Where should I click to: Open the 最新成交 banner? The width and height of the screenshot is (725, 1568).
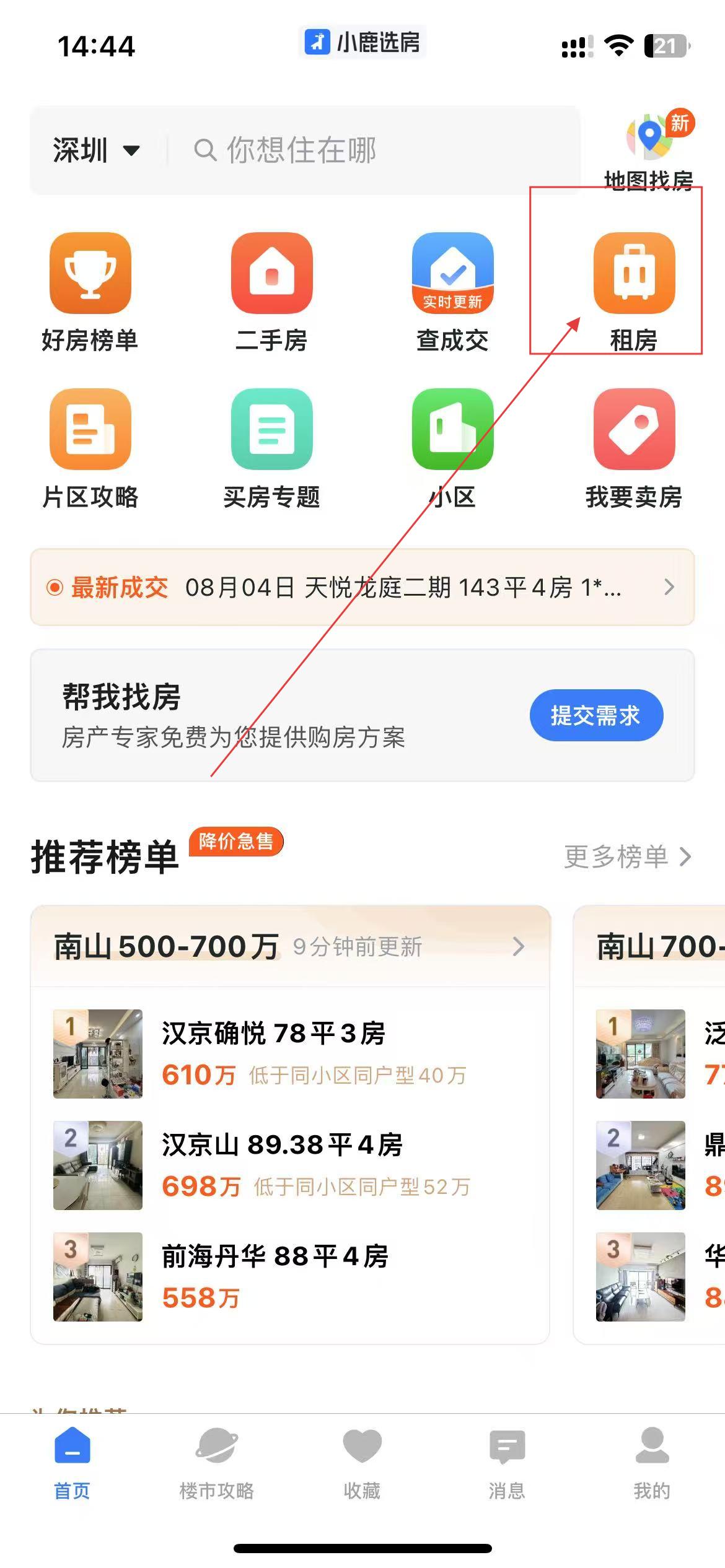click(x=362, y=587)
